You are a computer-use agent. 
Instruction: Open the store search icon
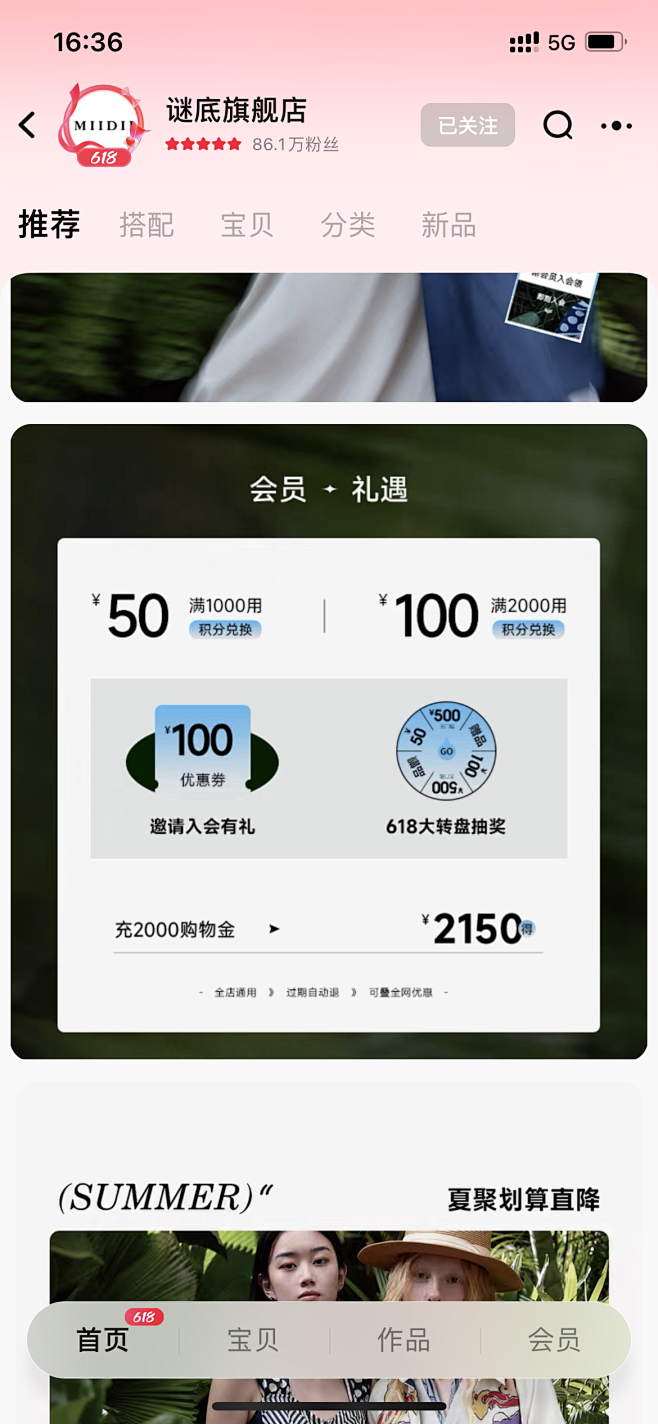(557, 125)
